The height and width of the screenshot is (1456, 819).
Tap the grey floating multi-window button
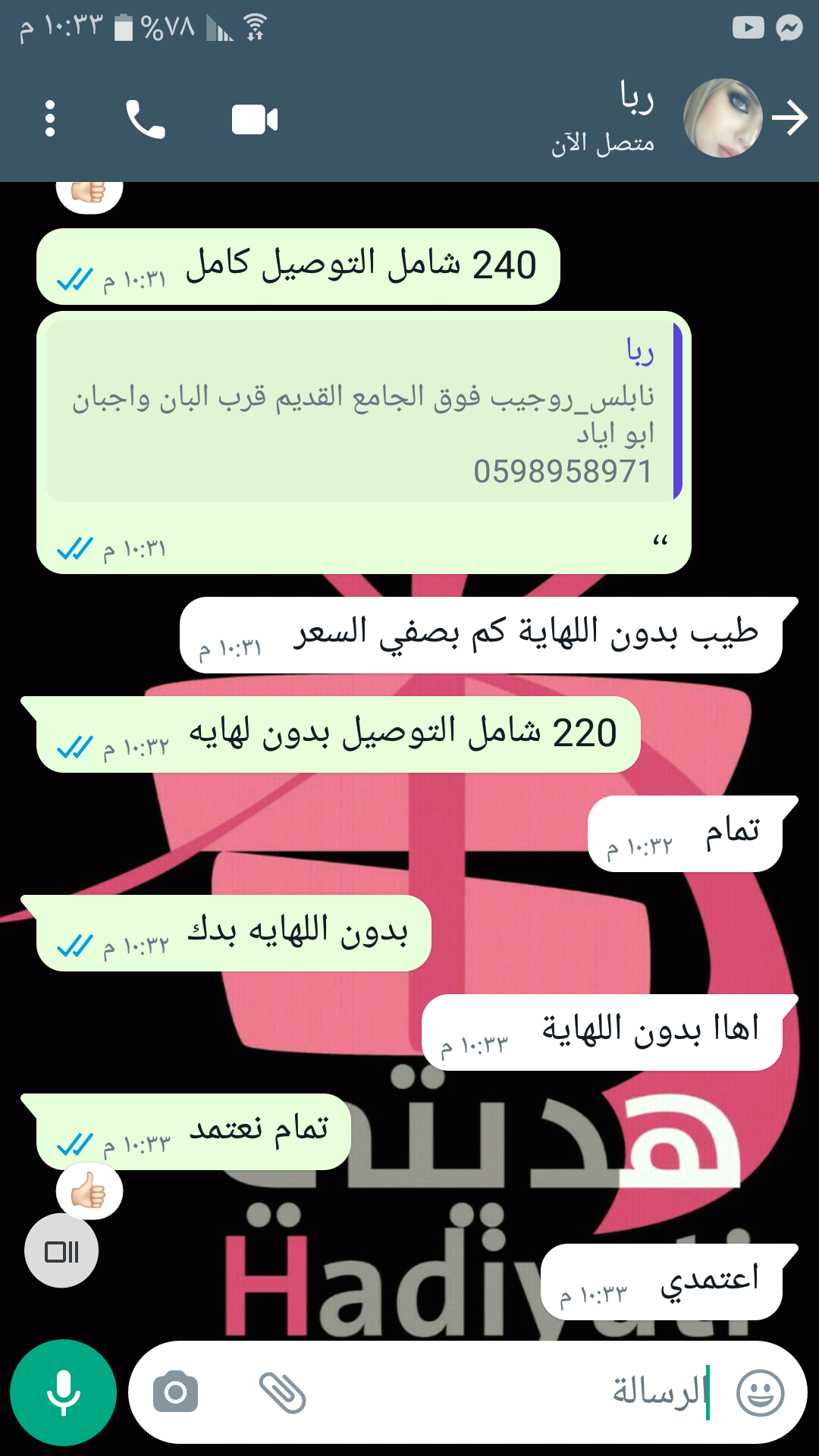point(61,1251)
